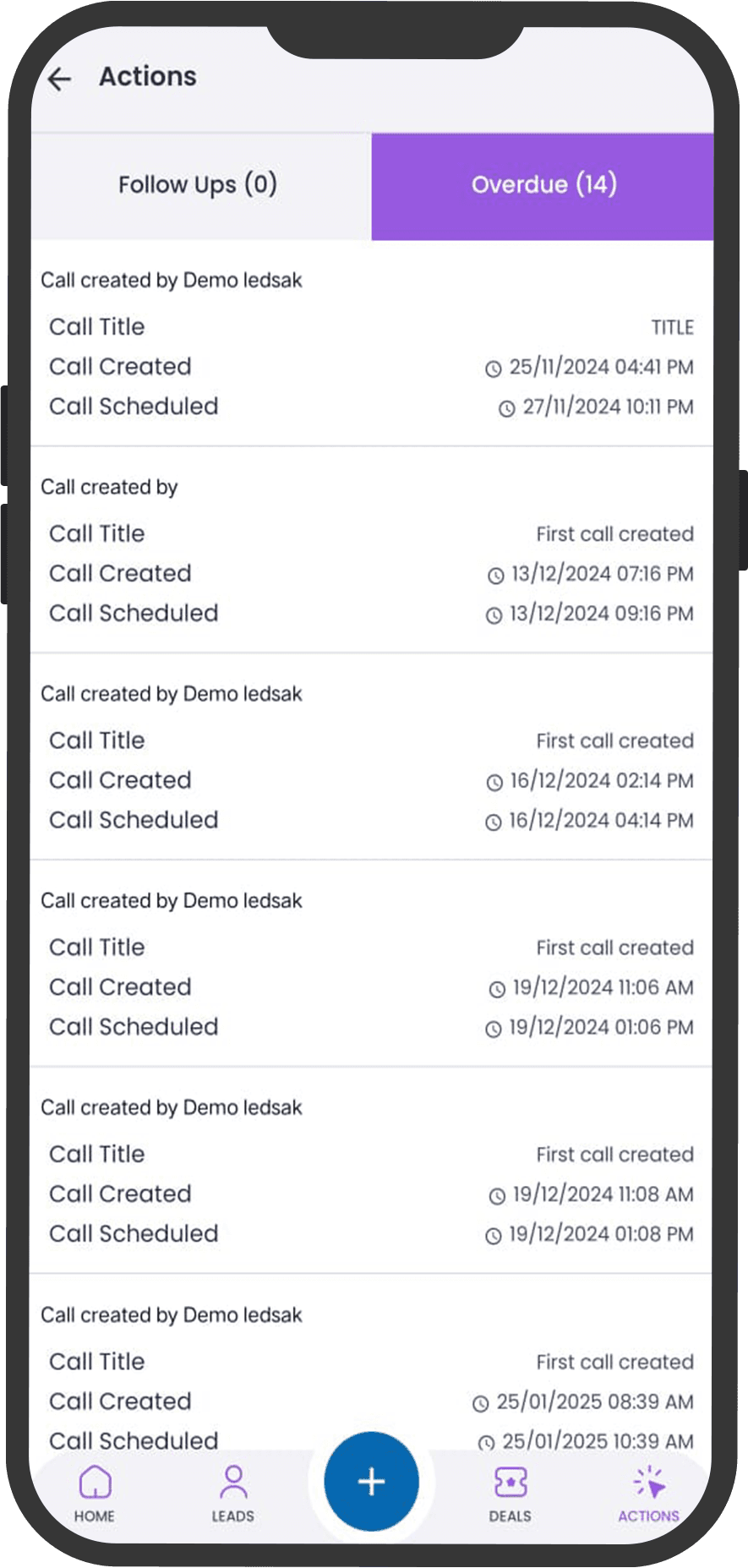The image size is (748, 1568).
Task: Tap the clock icon next to 19/12/2024 11:06 AM
Action: coord(497,986)
